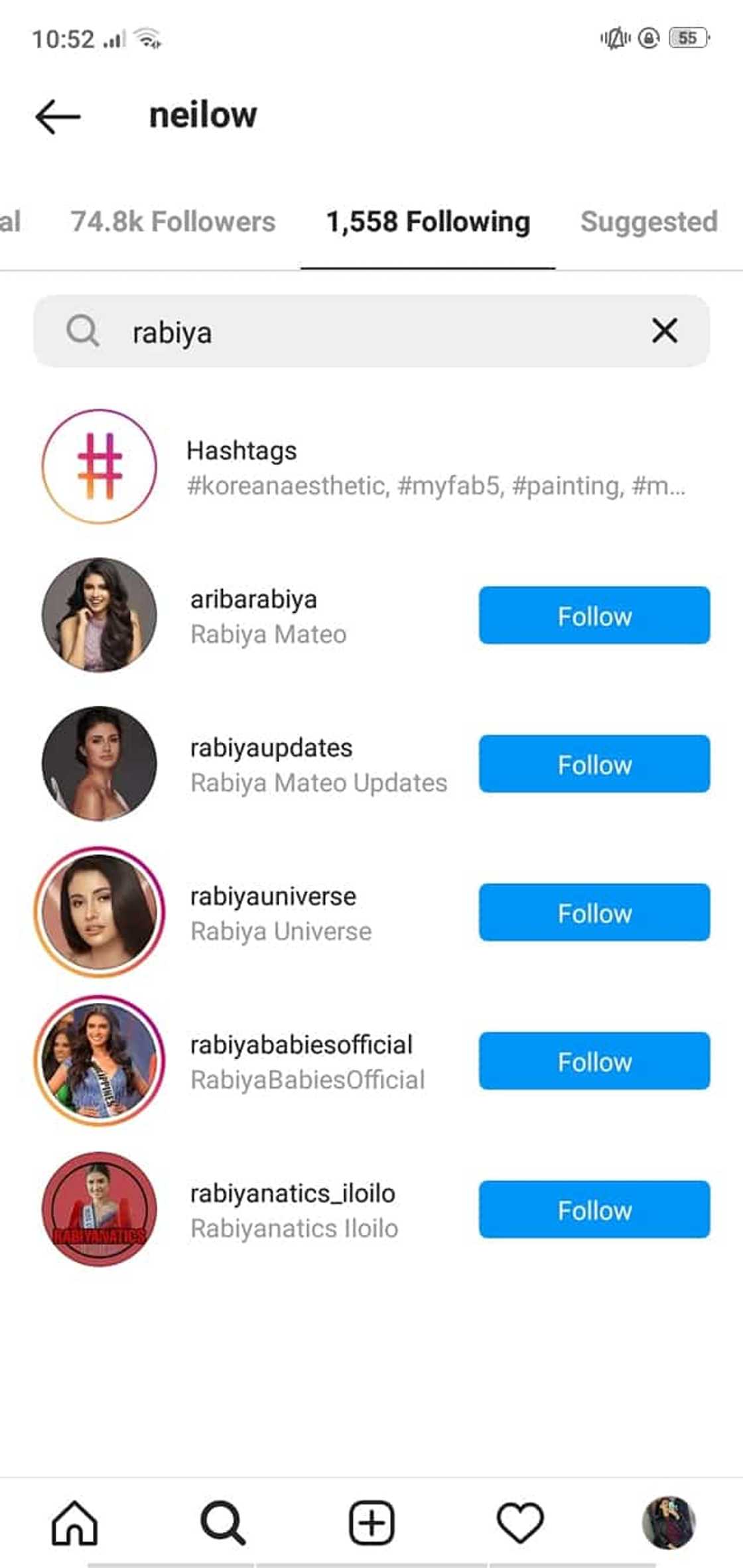Open the Home feed
Image resolution: width=743 pixels, height=1568 pixels.
pos(74,1522)
